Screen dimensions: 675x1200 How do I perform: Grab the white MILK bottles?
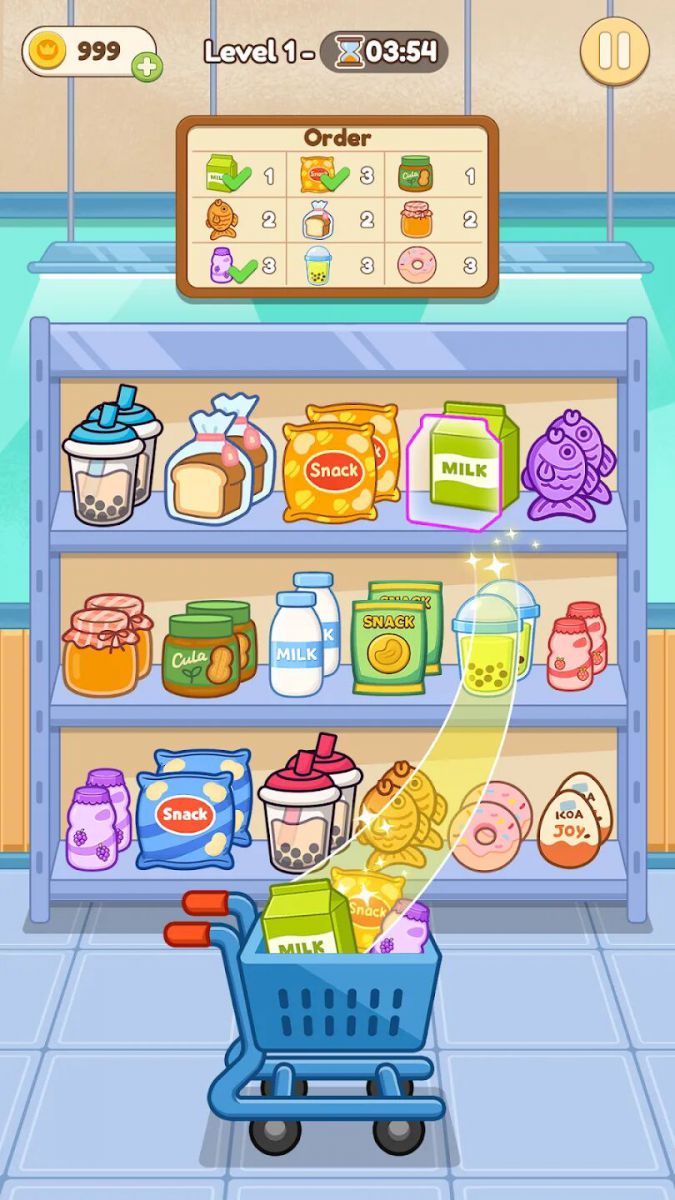[300, 640]
